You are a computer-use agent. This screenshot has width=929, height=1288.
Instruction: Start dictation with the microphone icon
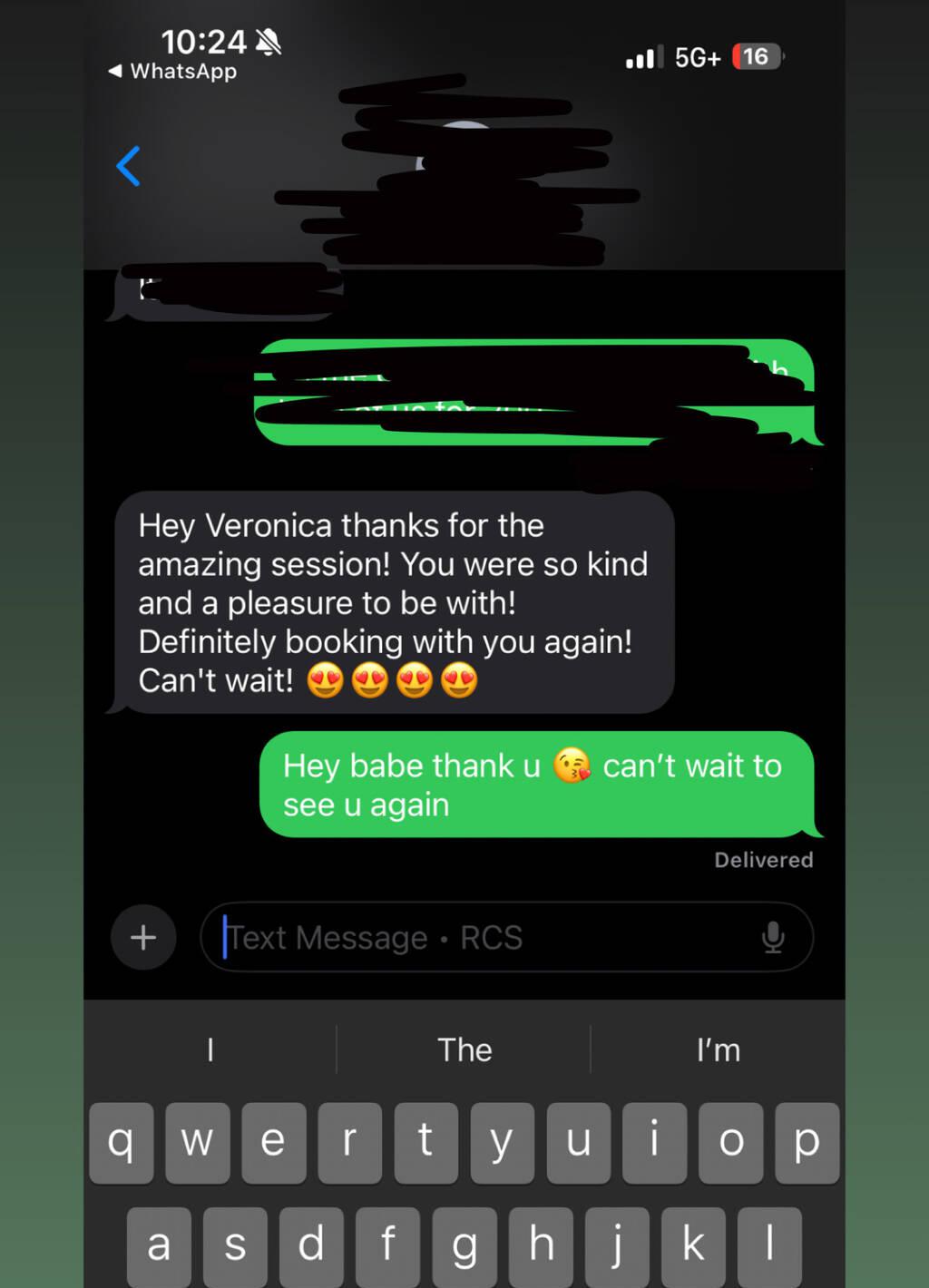click(773, 937)
